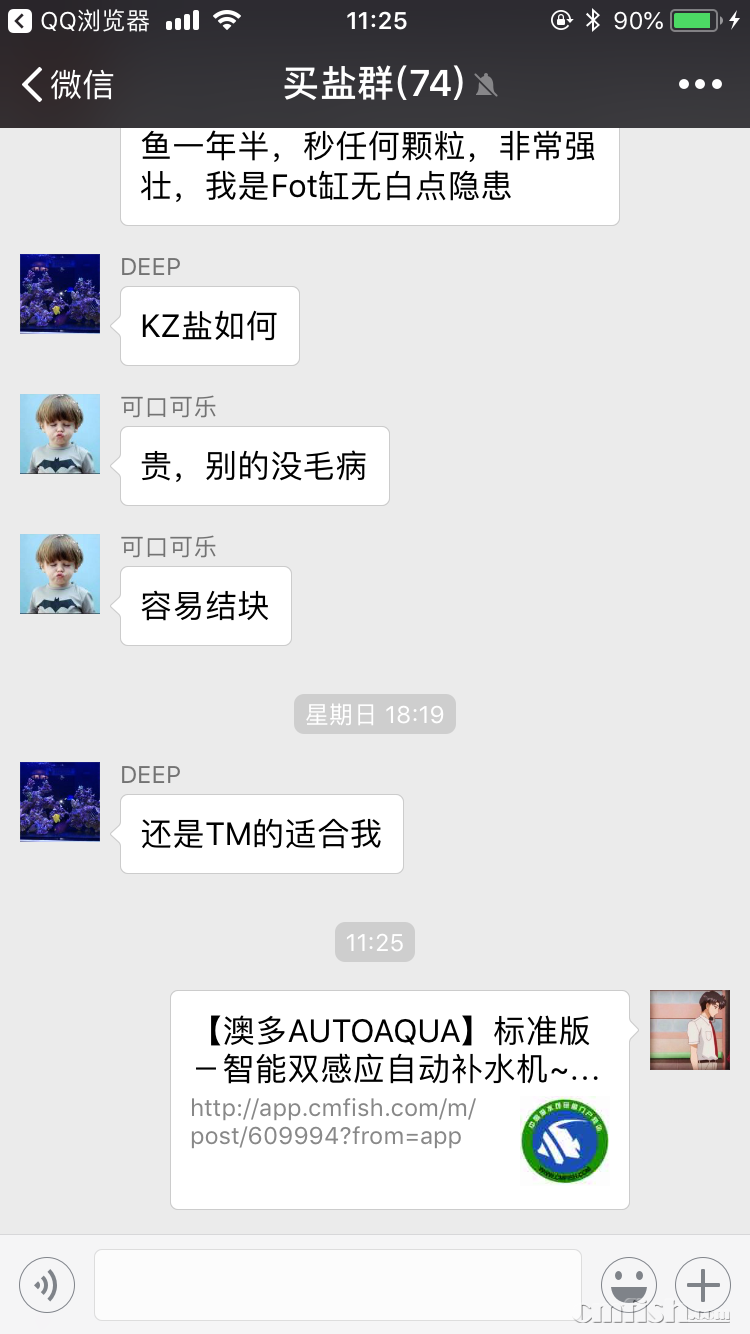Tap DEEP's avatar beside 还是TM的适合我

point(60,802)
